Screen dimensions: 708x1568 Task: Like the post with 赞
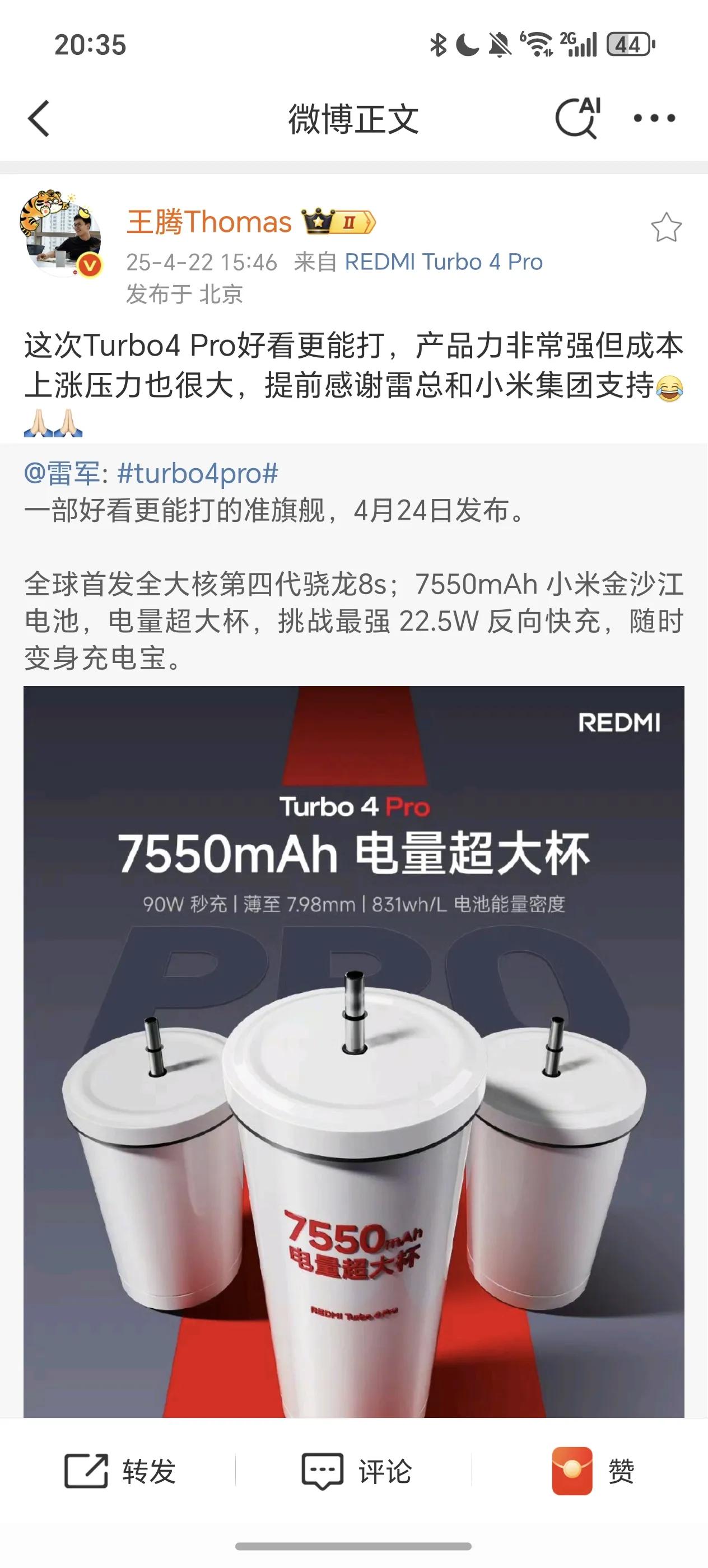point(594,1472)
